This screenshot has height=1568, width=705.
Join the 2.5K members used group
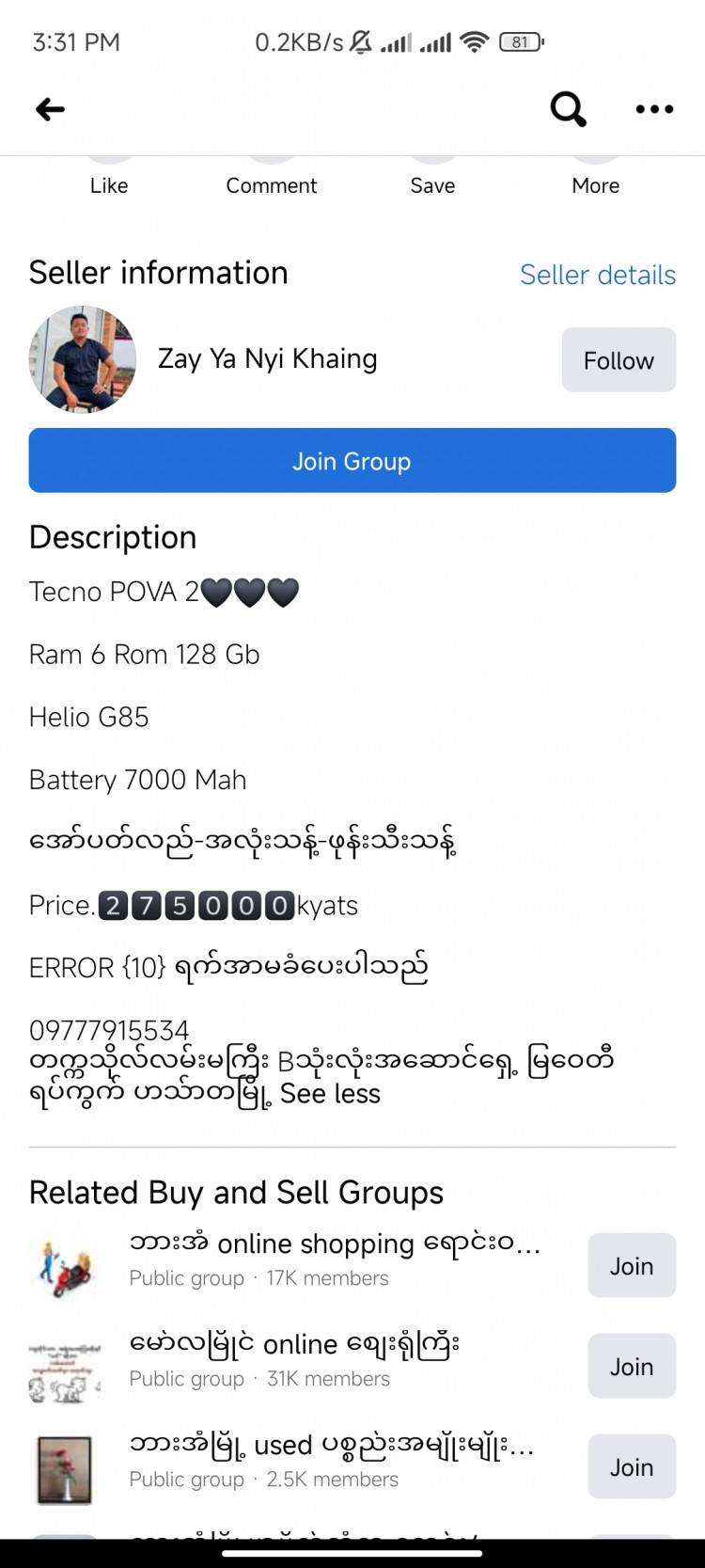[632, 1467]
